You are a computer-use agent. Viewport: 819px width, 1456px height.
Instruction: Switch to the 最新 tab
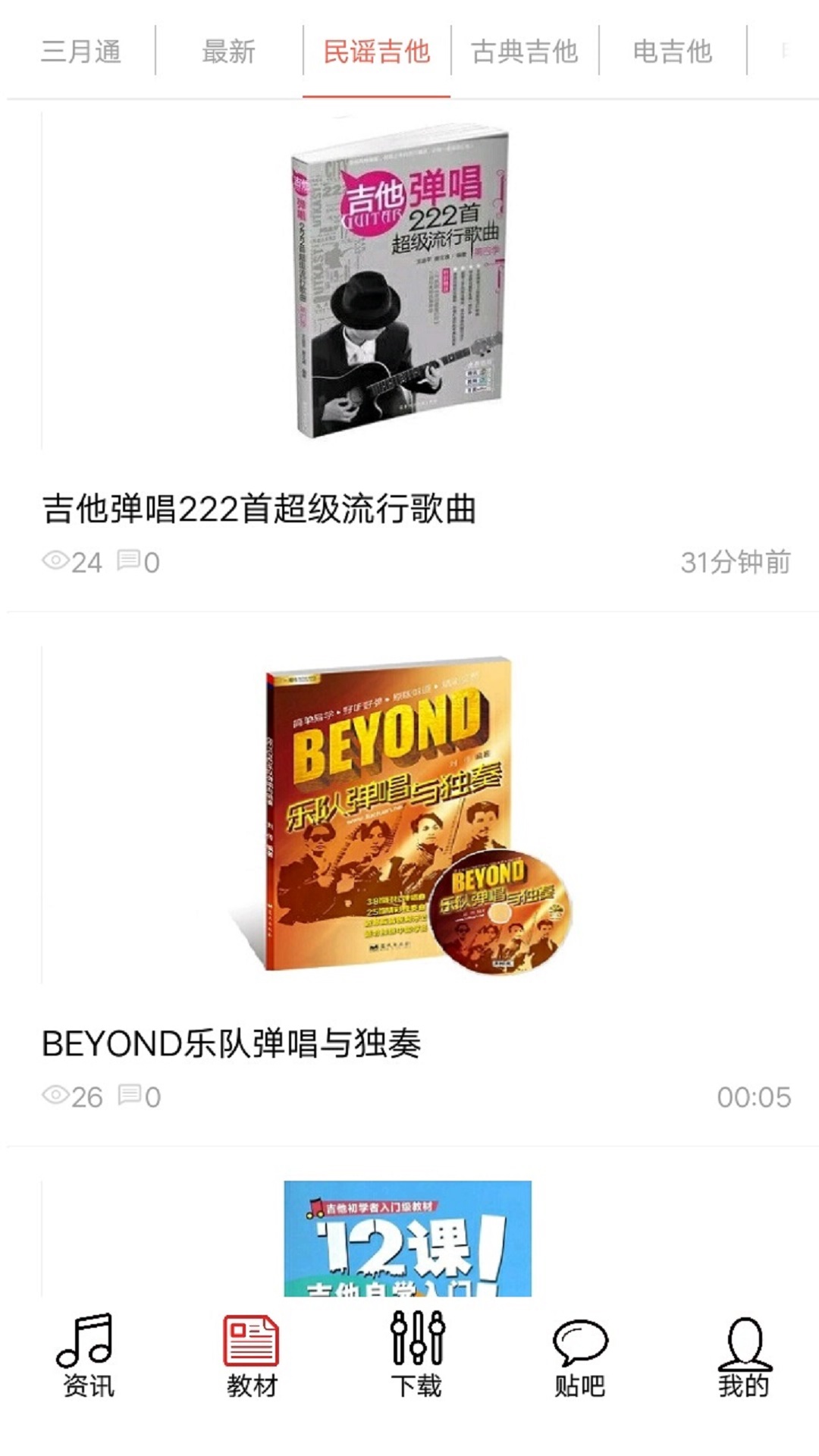[x=226, y=49]
